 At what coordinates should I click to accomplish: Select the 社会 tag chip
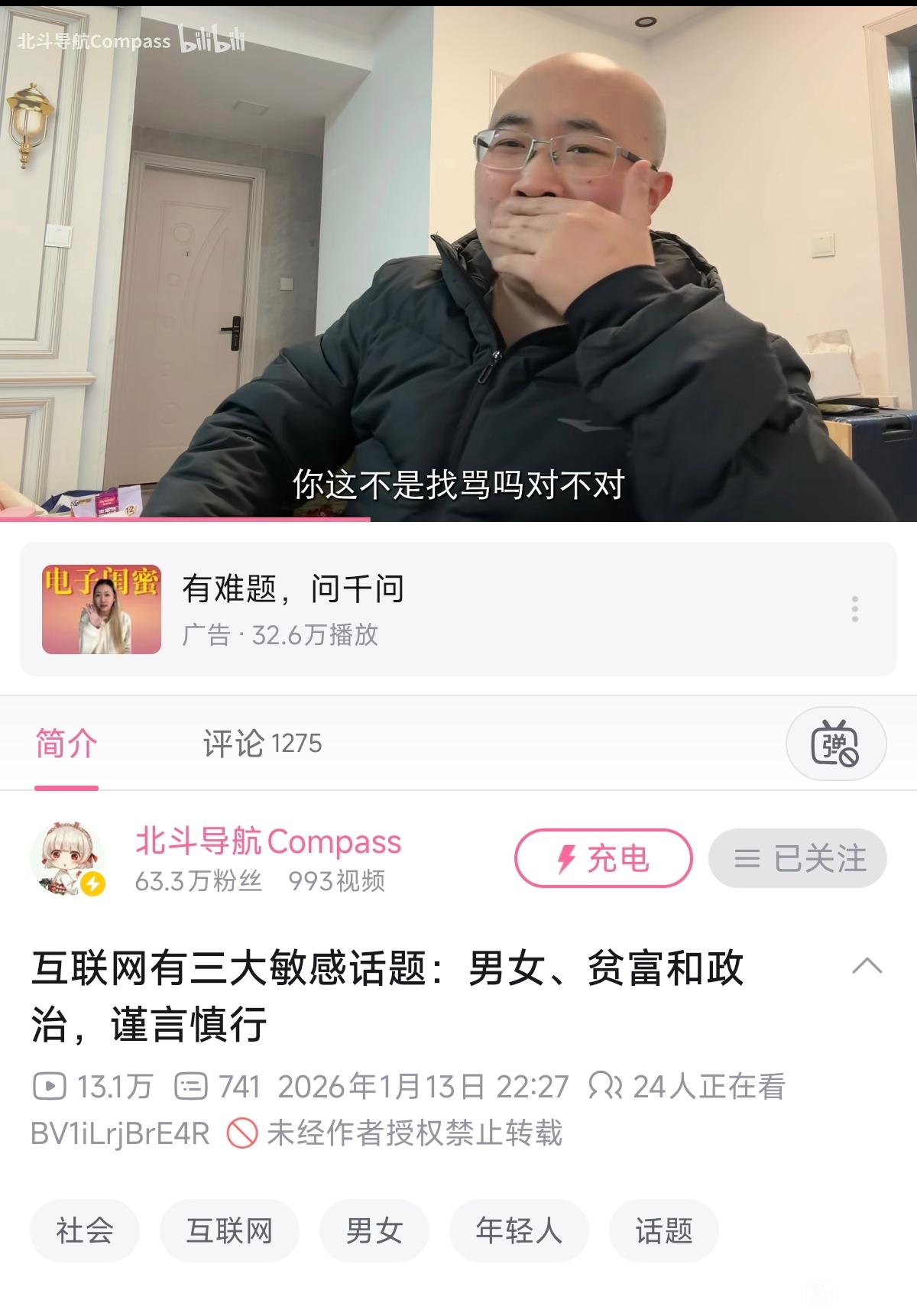(x=85, y=1230)
